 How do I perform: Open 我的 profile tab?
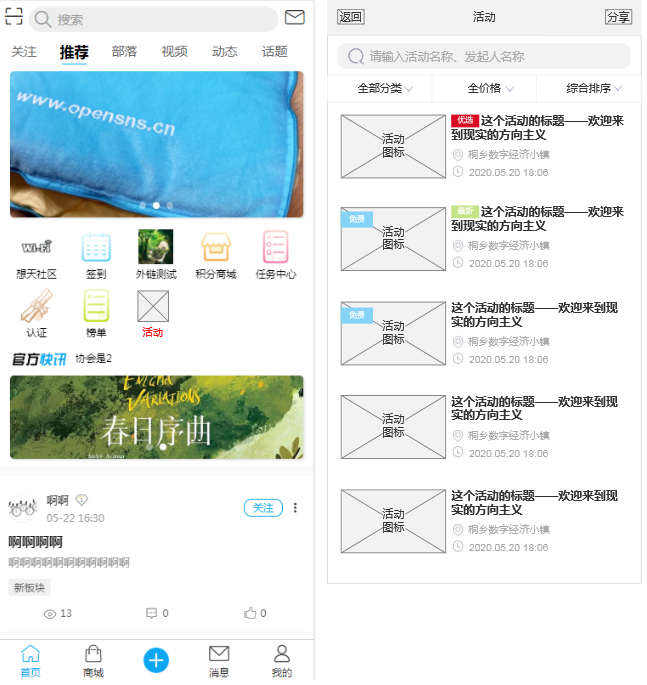click(x=282, y=661)
